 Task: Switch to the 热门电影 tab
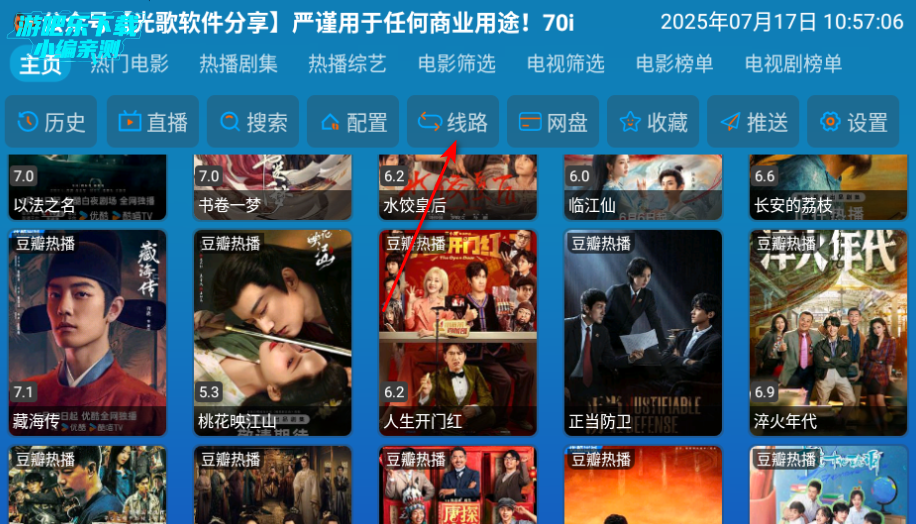[x=130, y=64]
